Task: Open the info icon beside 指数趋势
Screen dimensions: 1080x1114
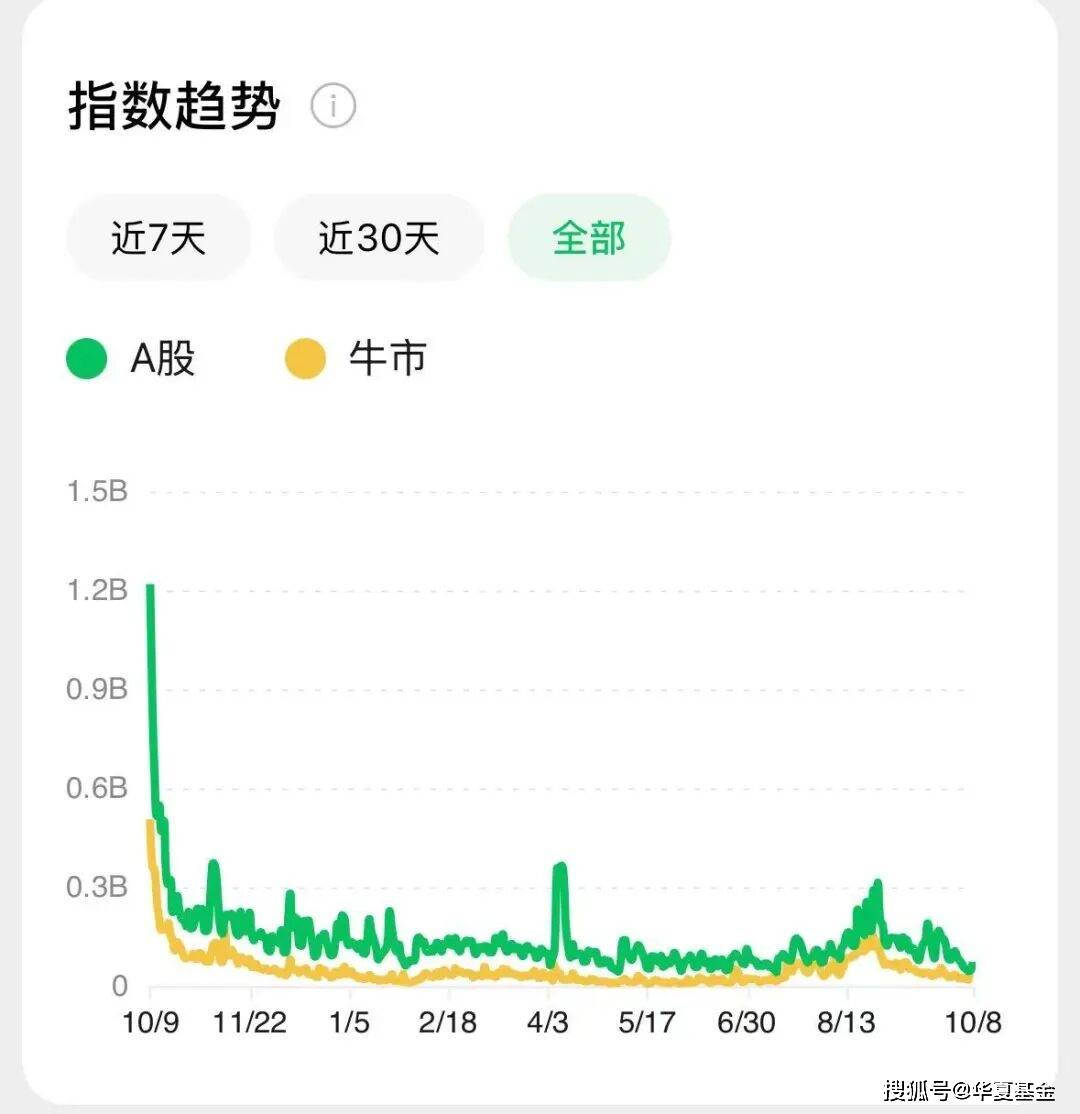Action: pos(333,106)
